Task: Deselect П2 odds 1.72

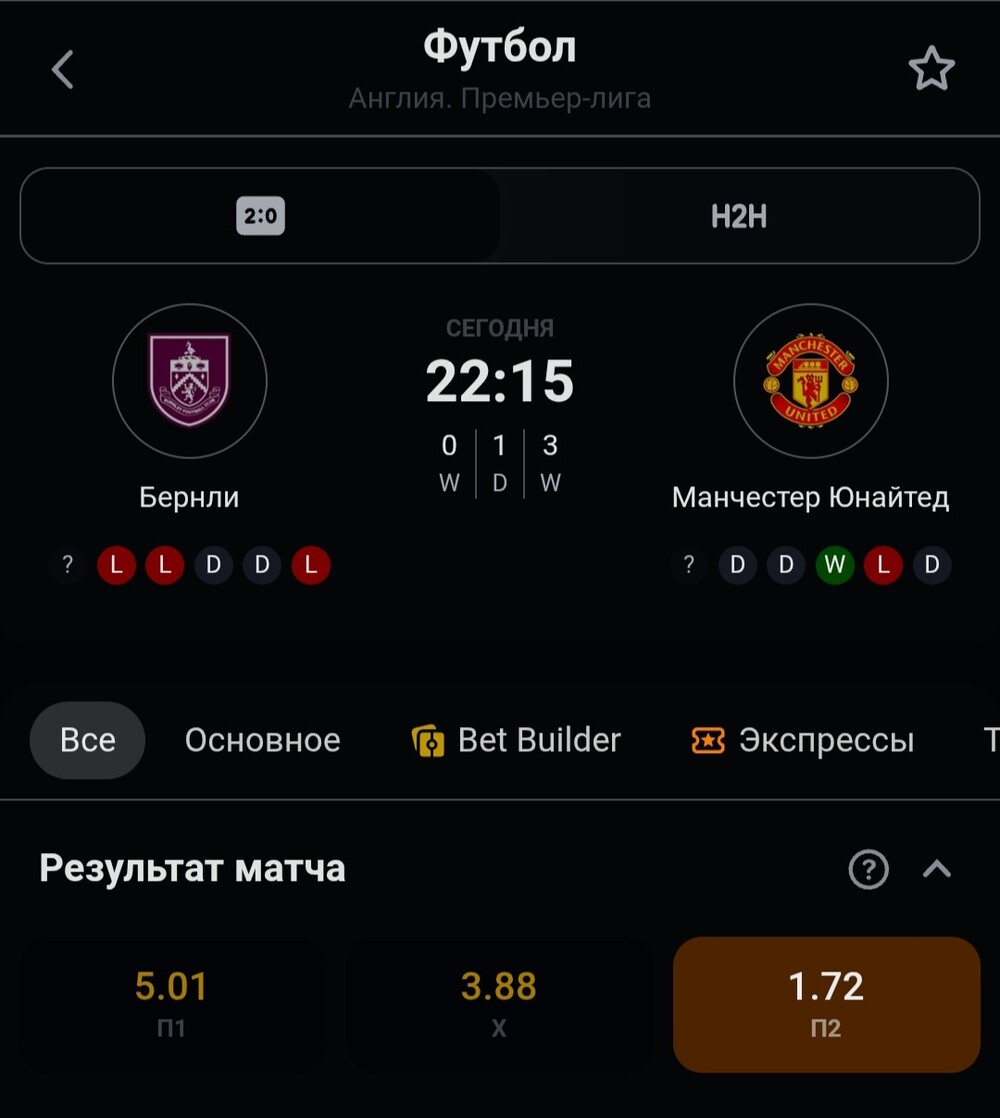Action: [x=826, y=1004]
